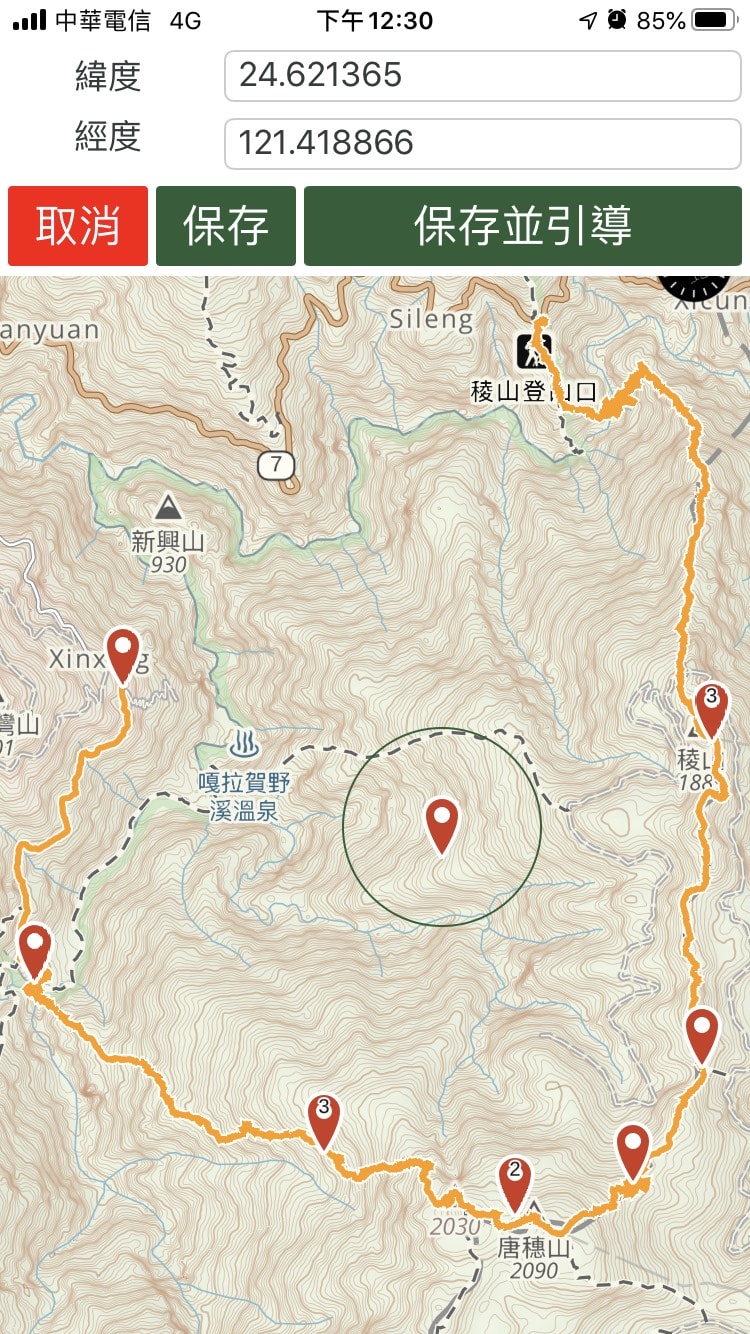The image size is (750, 1334).
Task: Save the waypoint with 保存
Action: 226,226
